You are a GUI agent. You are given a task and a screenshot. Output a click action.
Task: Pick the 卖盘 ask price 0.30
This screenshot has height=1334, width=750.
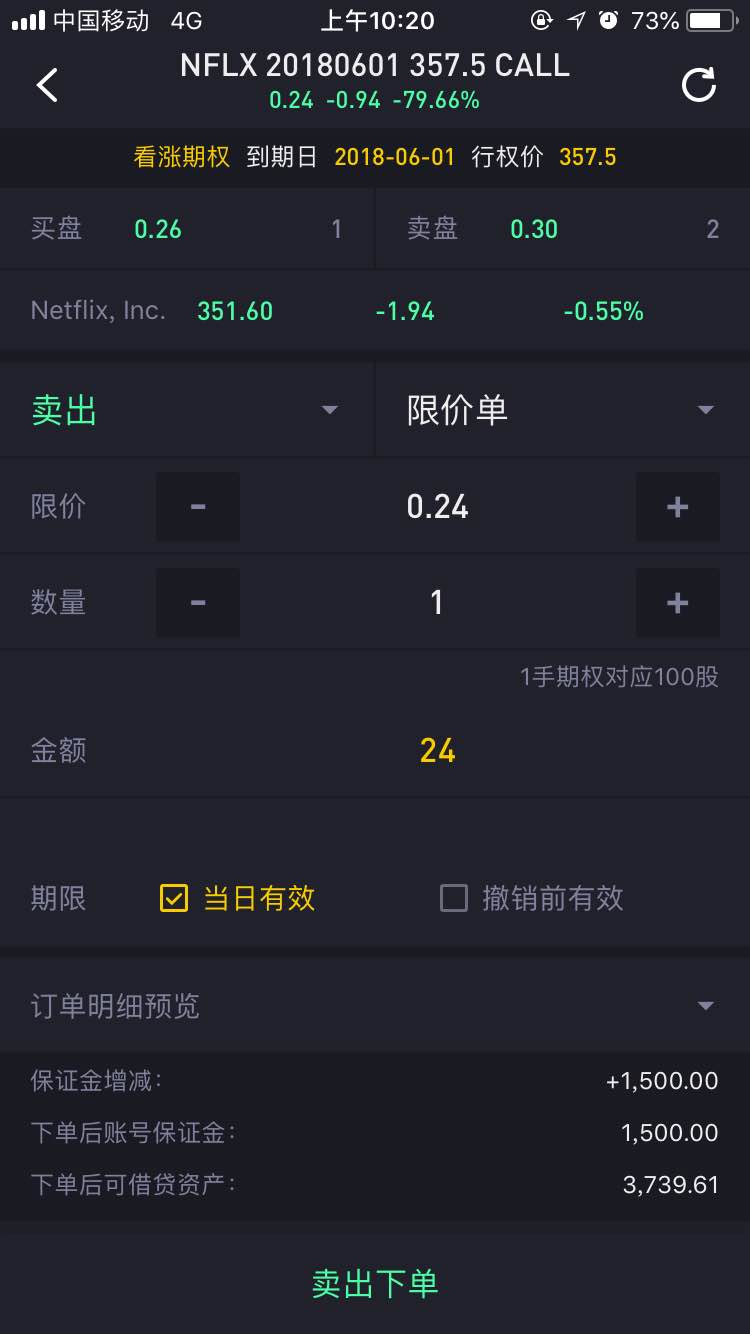[x=534, y=229]
